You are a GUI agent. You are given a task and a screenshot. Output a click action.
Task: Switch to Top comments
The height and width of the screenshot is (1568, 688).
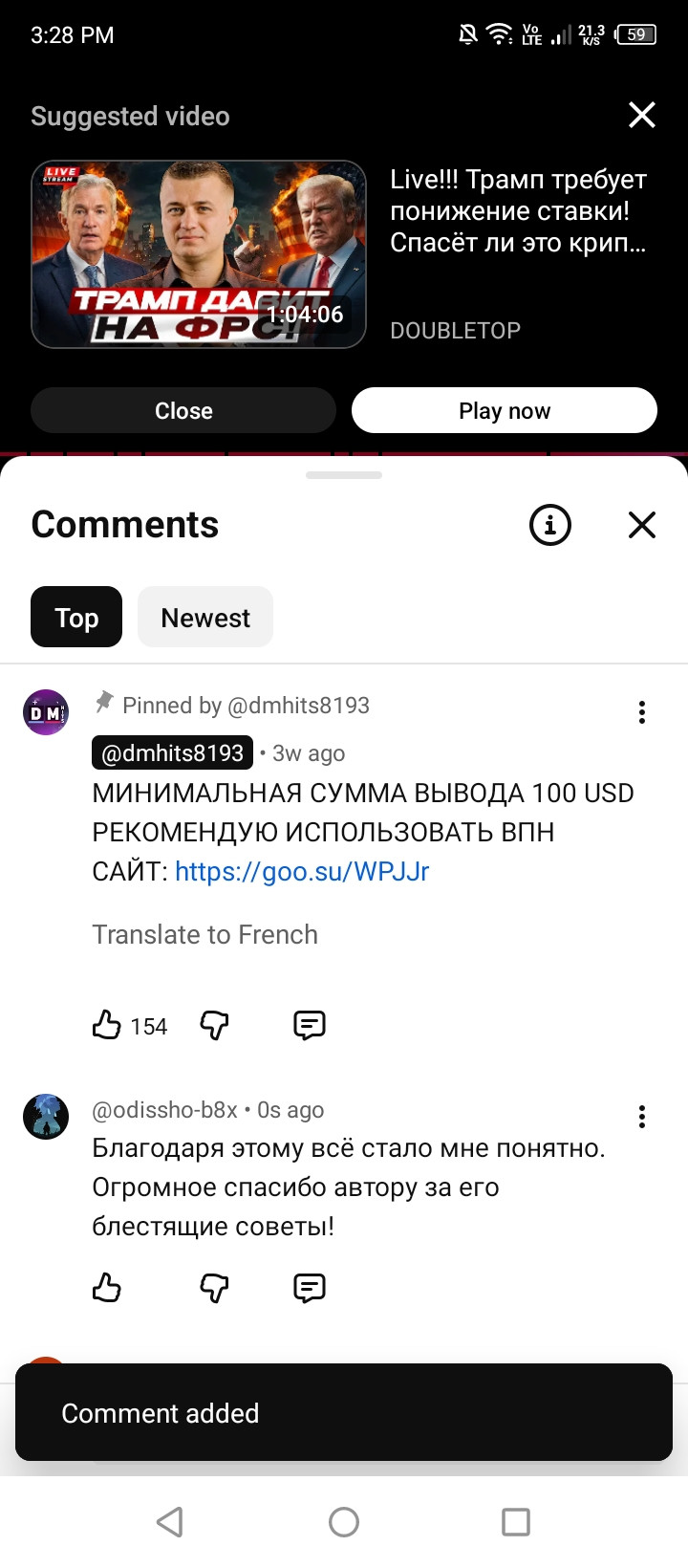tap(76, 618)
